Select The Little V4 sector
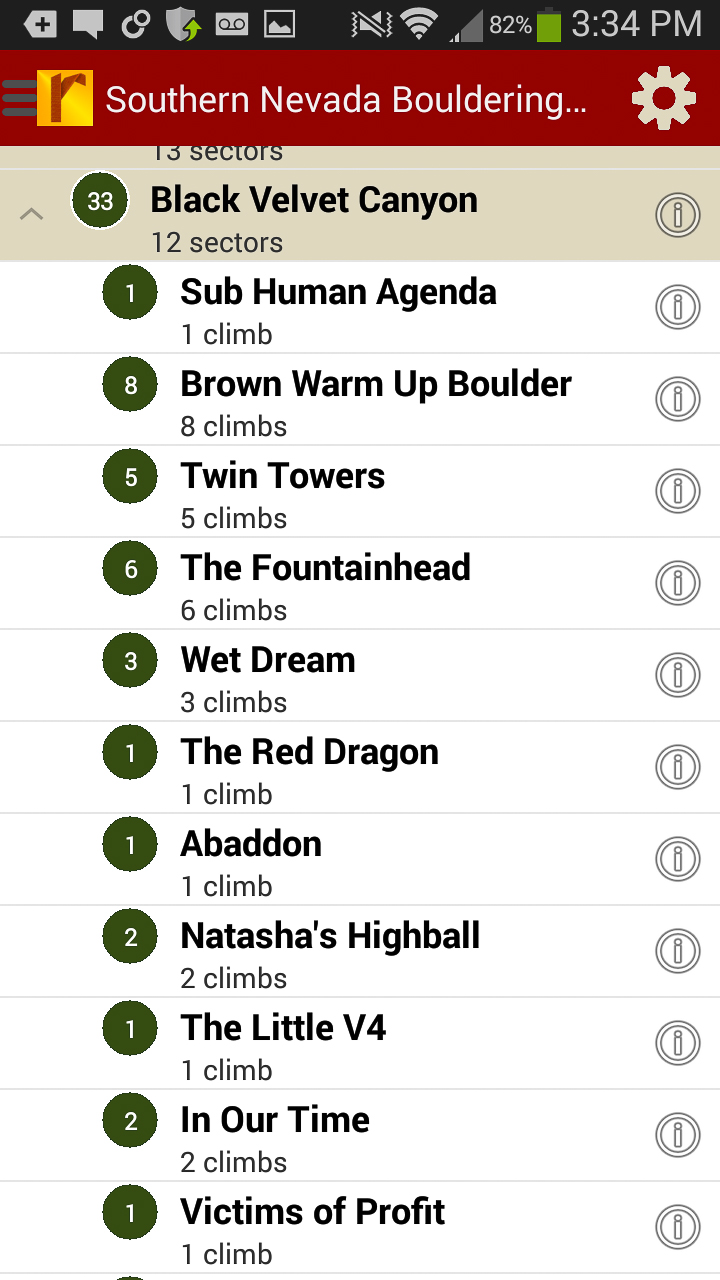 [x=283, y=1043]
